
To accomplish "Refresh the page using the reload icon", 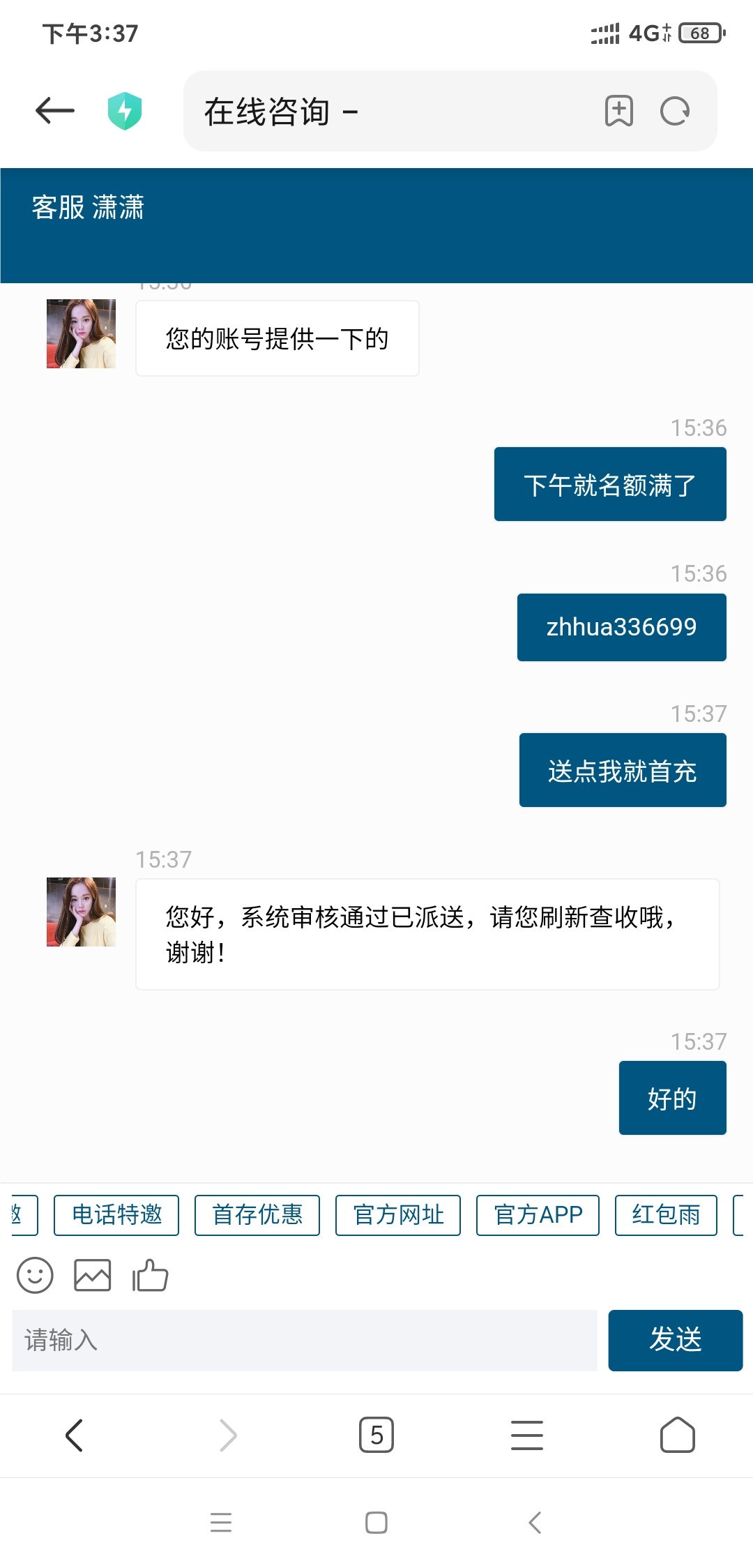I will pos(671,110).
